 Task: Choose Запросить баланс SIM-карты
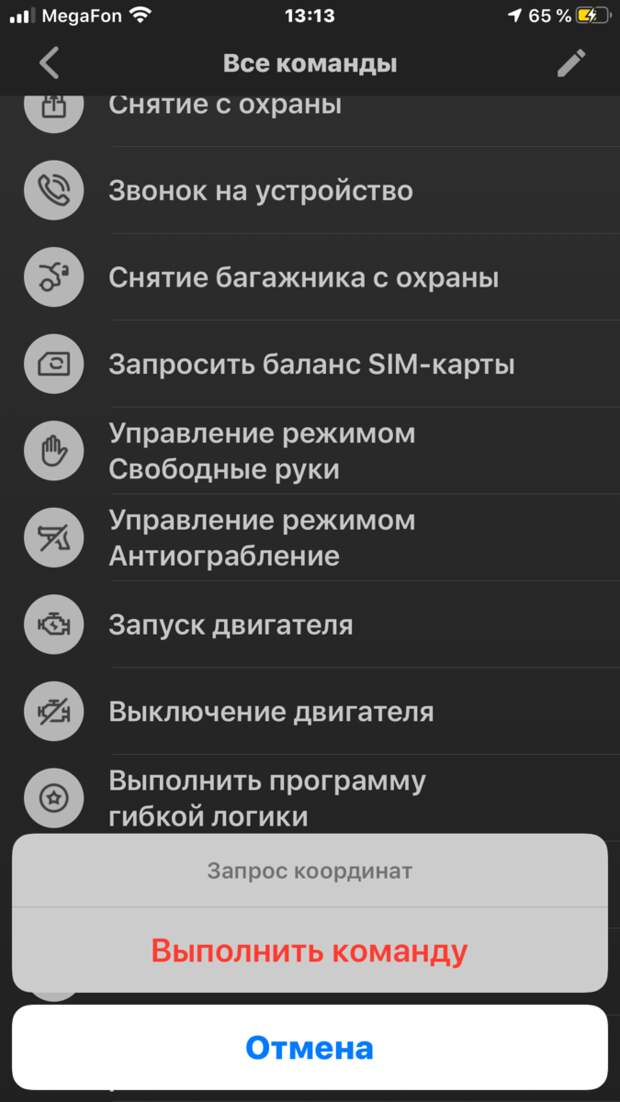(x=311, y=364)
